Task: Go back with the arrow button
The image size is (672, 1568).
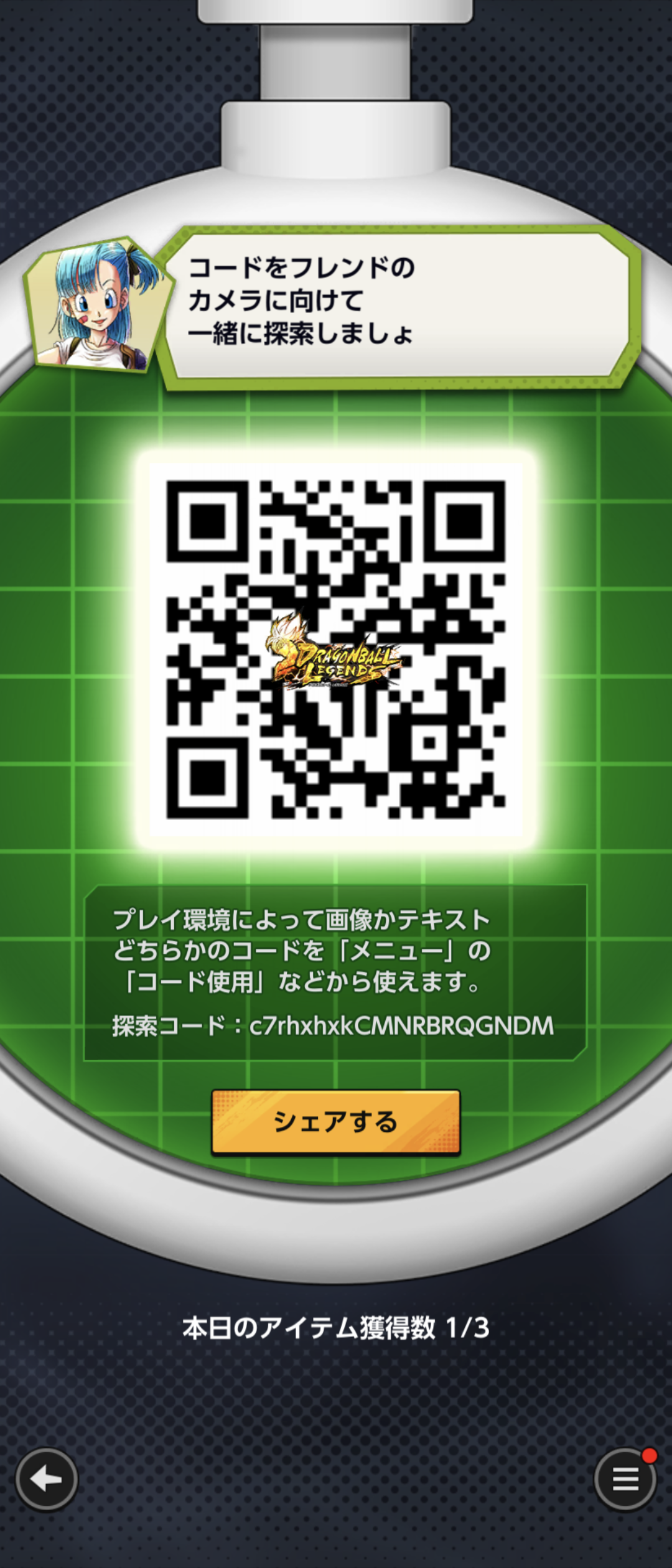Action: pos(47,1479)
